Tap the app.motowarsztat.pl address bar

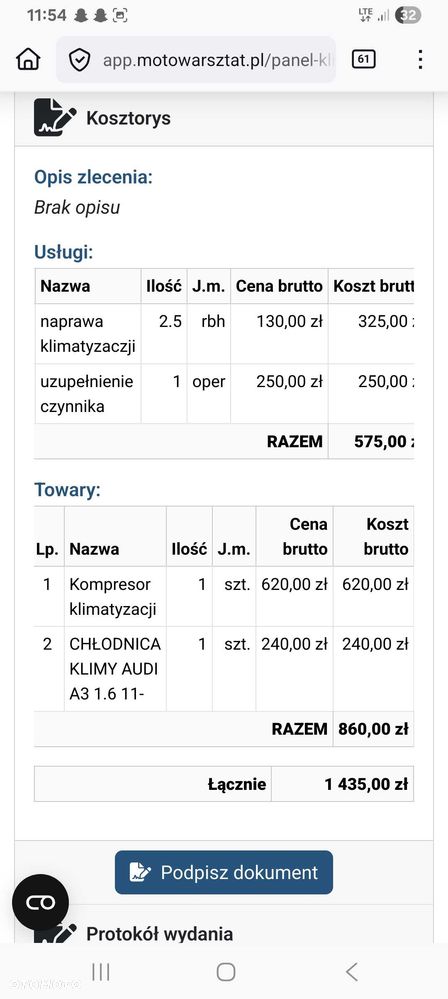click(x=196, y=60)
